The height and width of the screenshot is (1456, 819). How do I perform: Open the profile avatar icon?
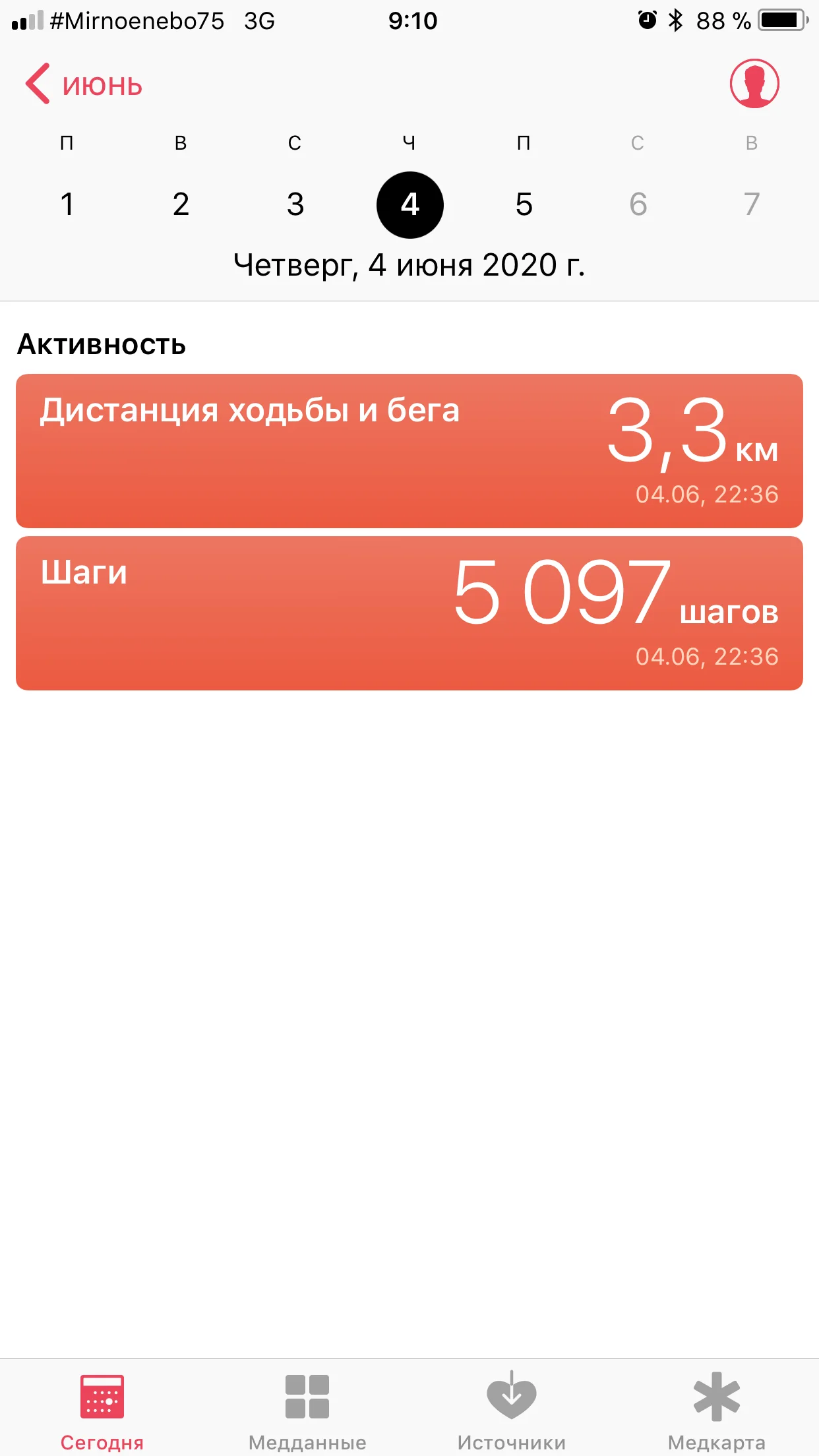754,84
